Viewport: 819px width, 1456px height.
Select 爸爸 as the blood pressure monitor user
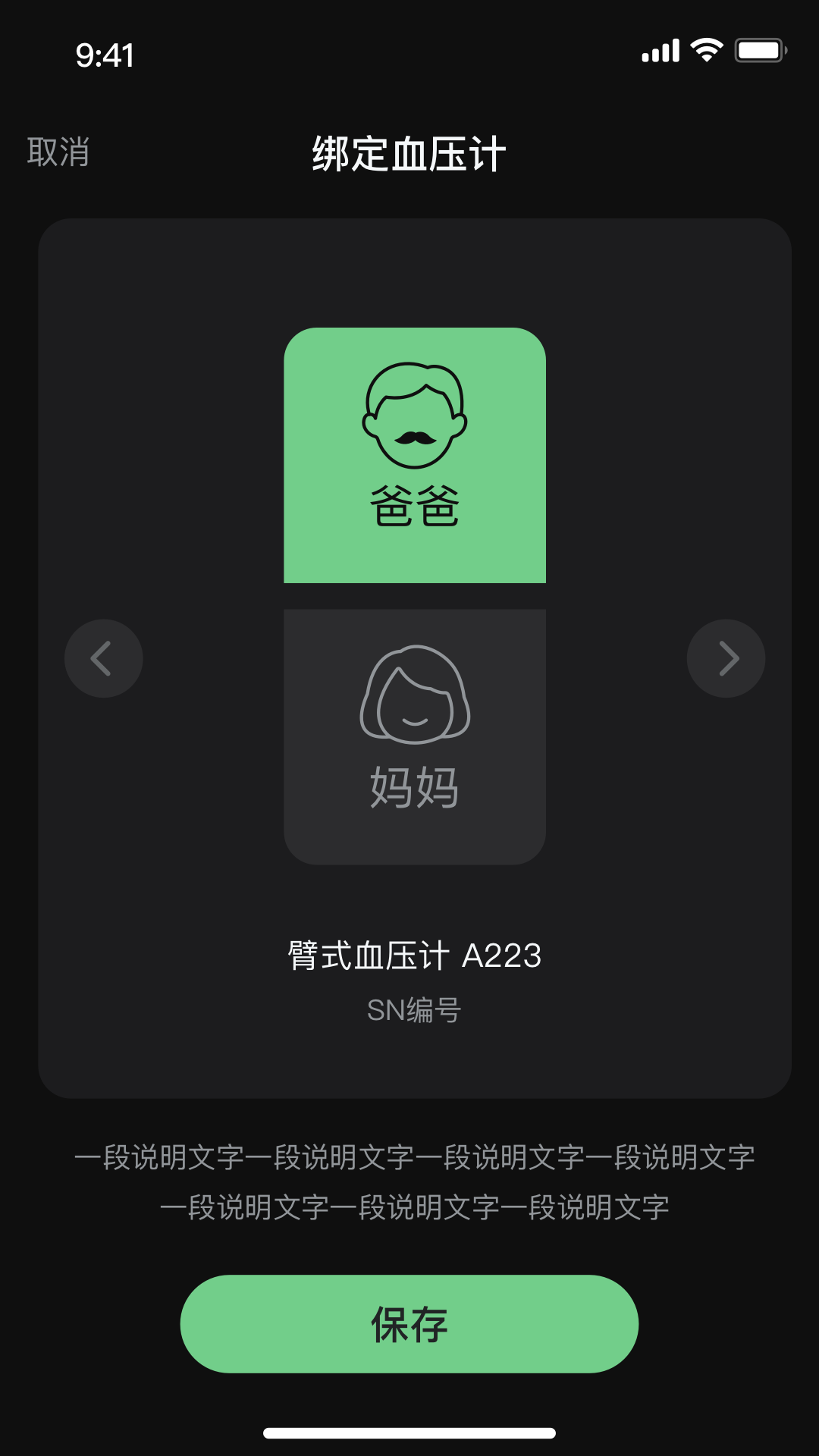414,453
